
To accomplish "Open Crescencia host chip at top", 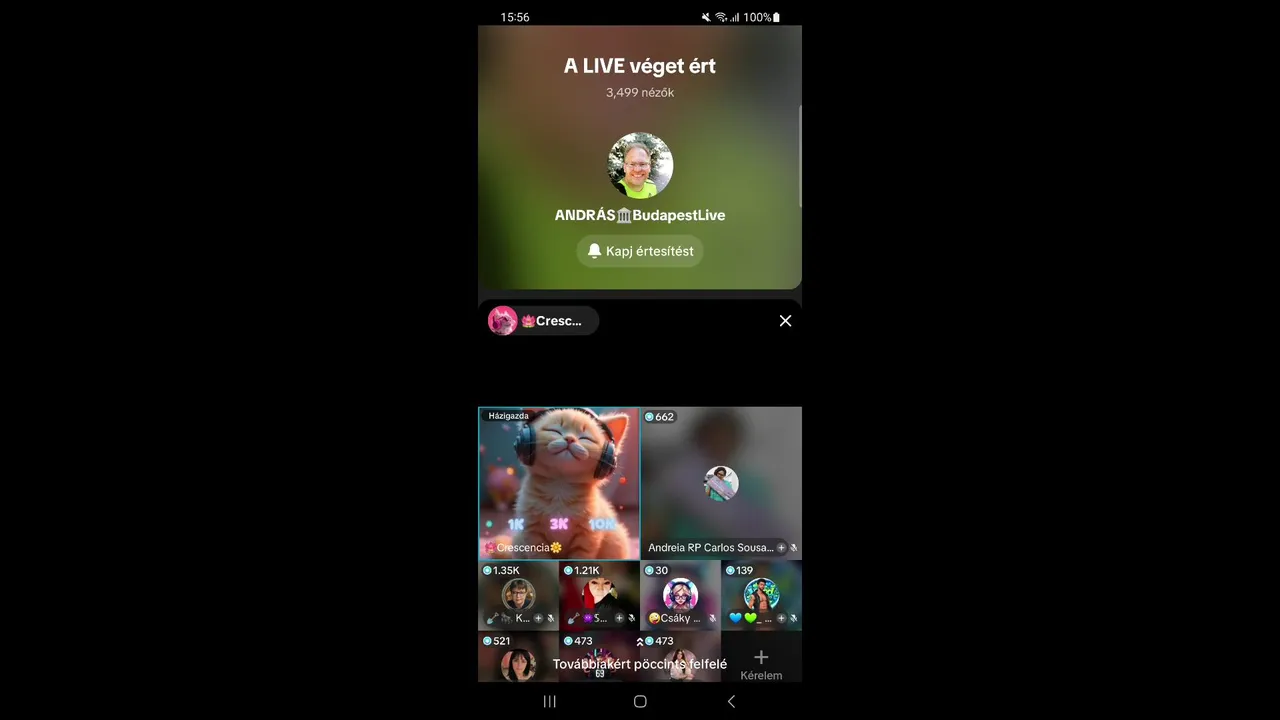I will point(543,321).
